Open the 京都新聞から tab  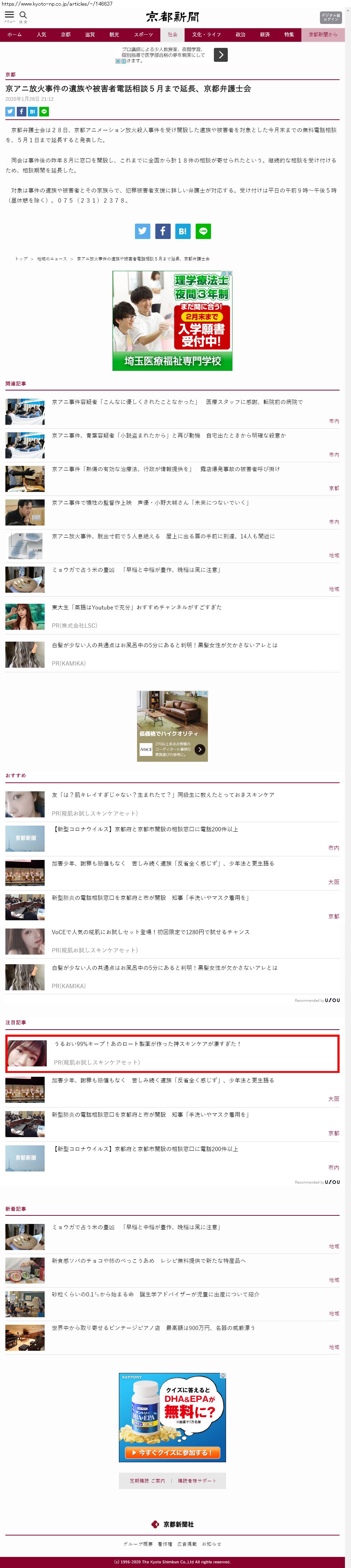point(322,35)
